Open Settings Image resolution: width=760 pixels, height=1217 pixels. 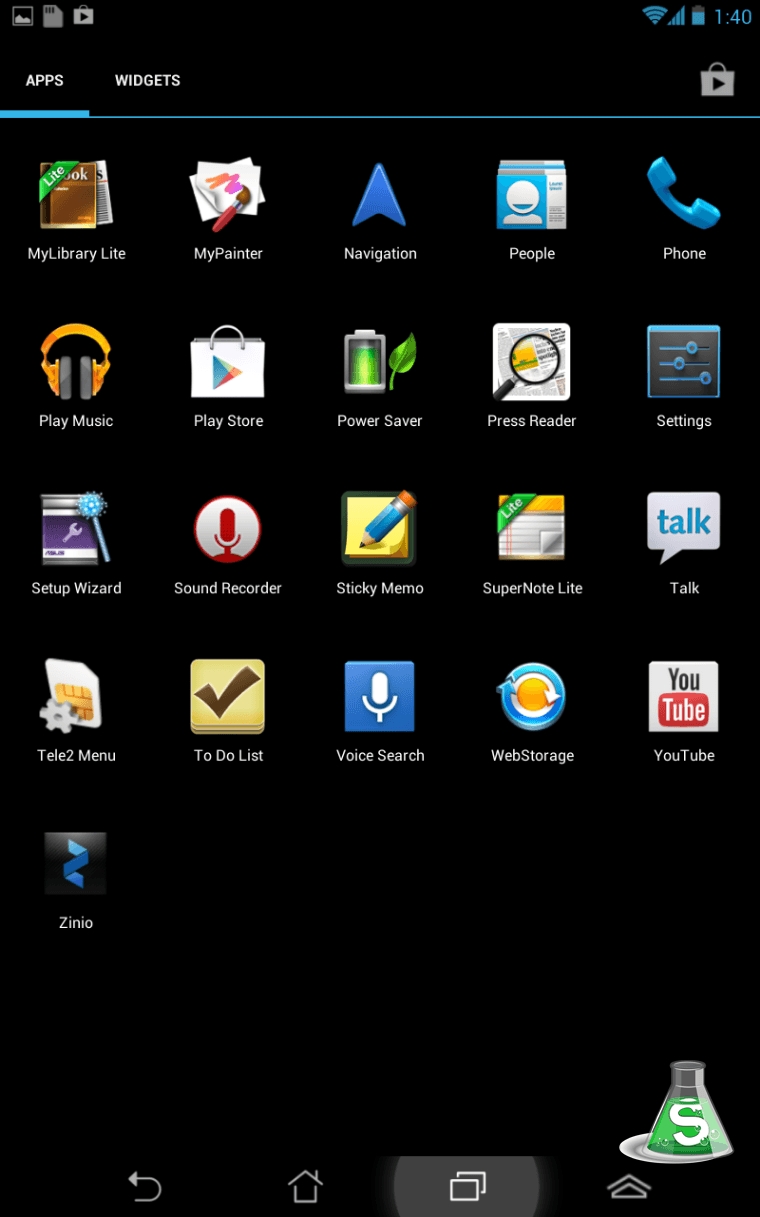684,377
